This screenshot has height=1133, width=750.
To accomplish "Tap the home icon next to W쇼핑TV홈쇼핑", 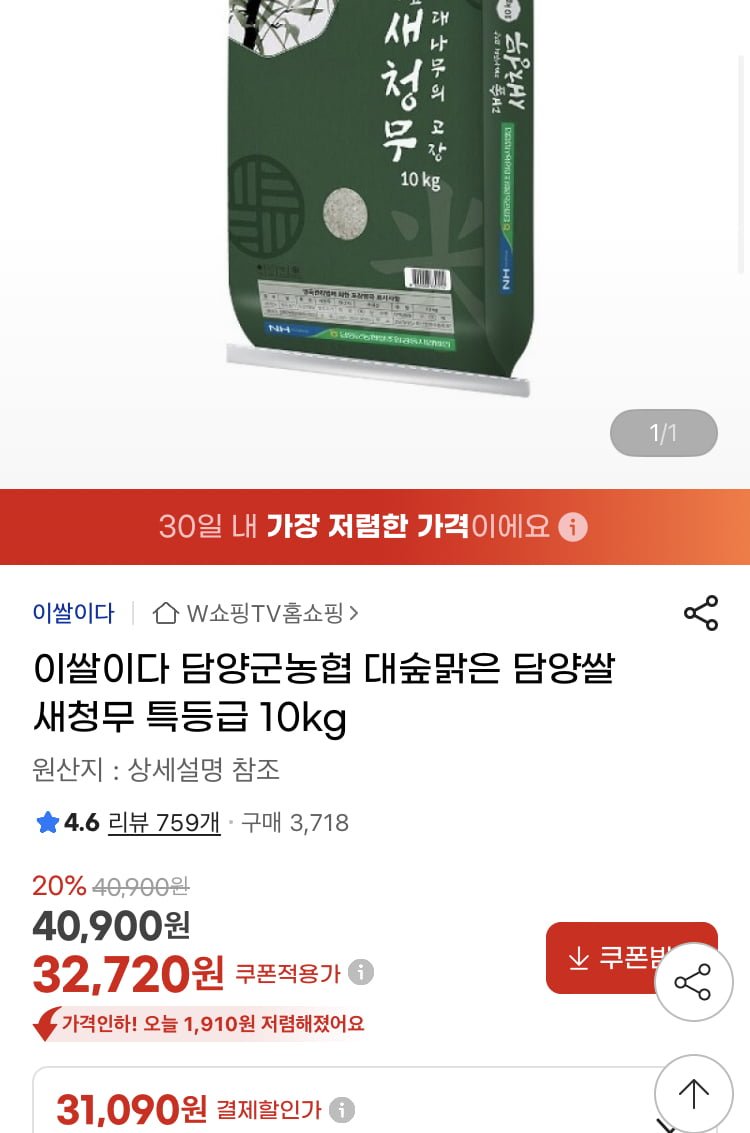I will point(166,612).
